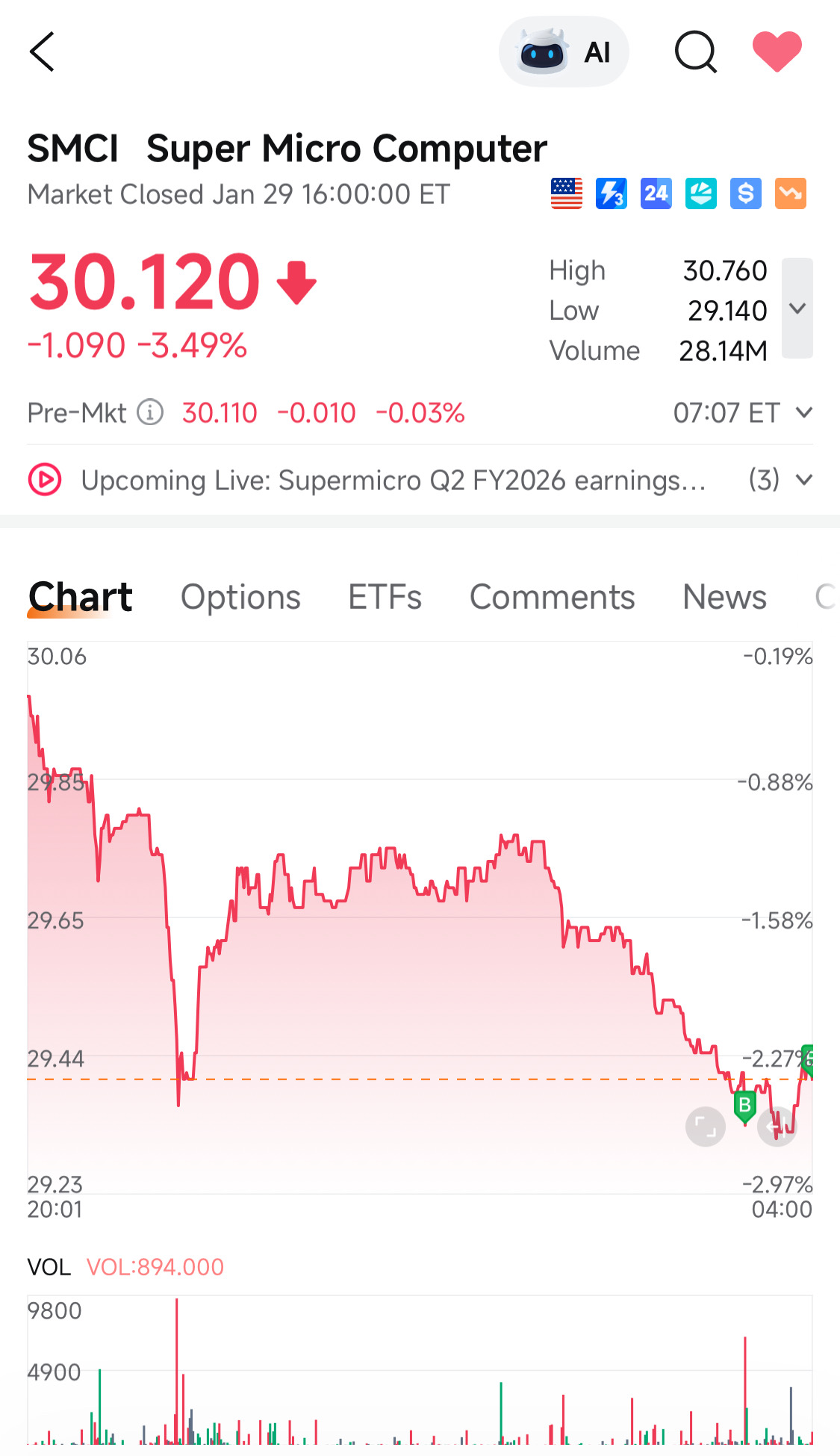Expand the pre-market 07:07 ET dropdown

tap(803, 412)
